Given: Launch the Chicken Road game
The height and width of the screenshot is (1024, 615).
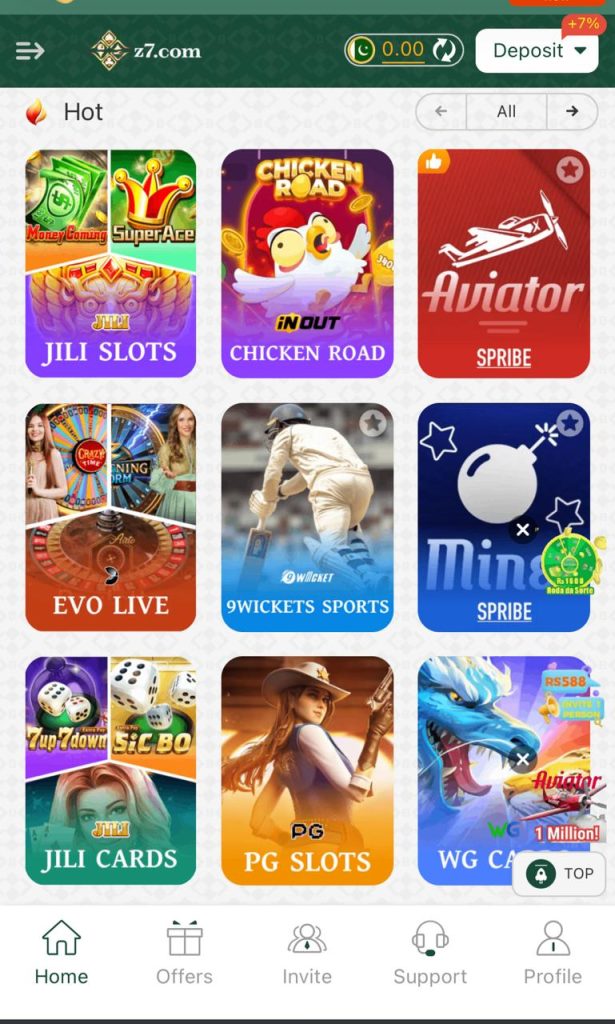Looking at the screenshot, I should coord(307,264).
